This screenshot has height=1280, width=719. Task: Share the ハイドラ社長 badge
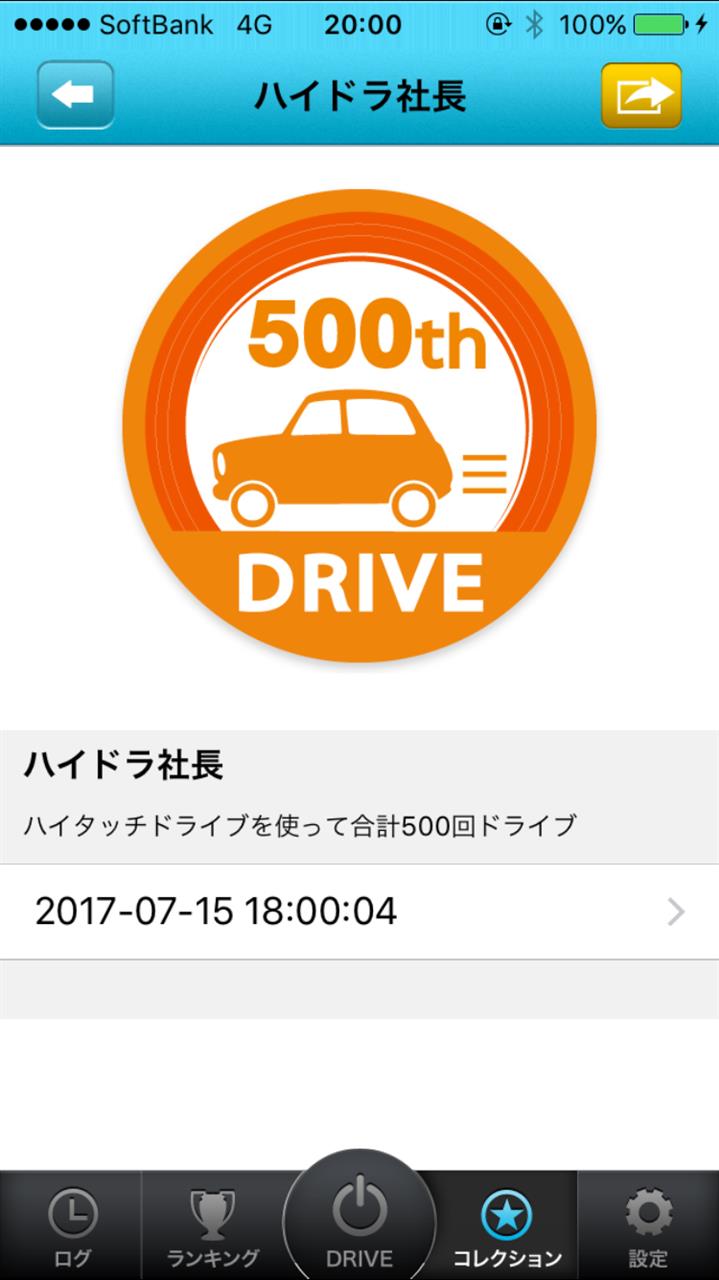coord(641,95)
